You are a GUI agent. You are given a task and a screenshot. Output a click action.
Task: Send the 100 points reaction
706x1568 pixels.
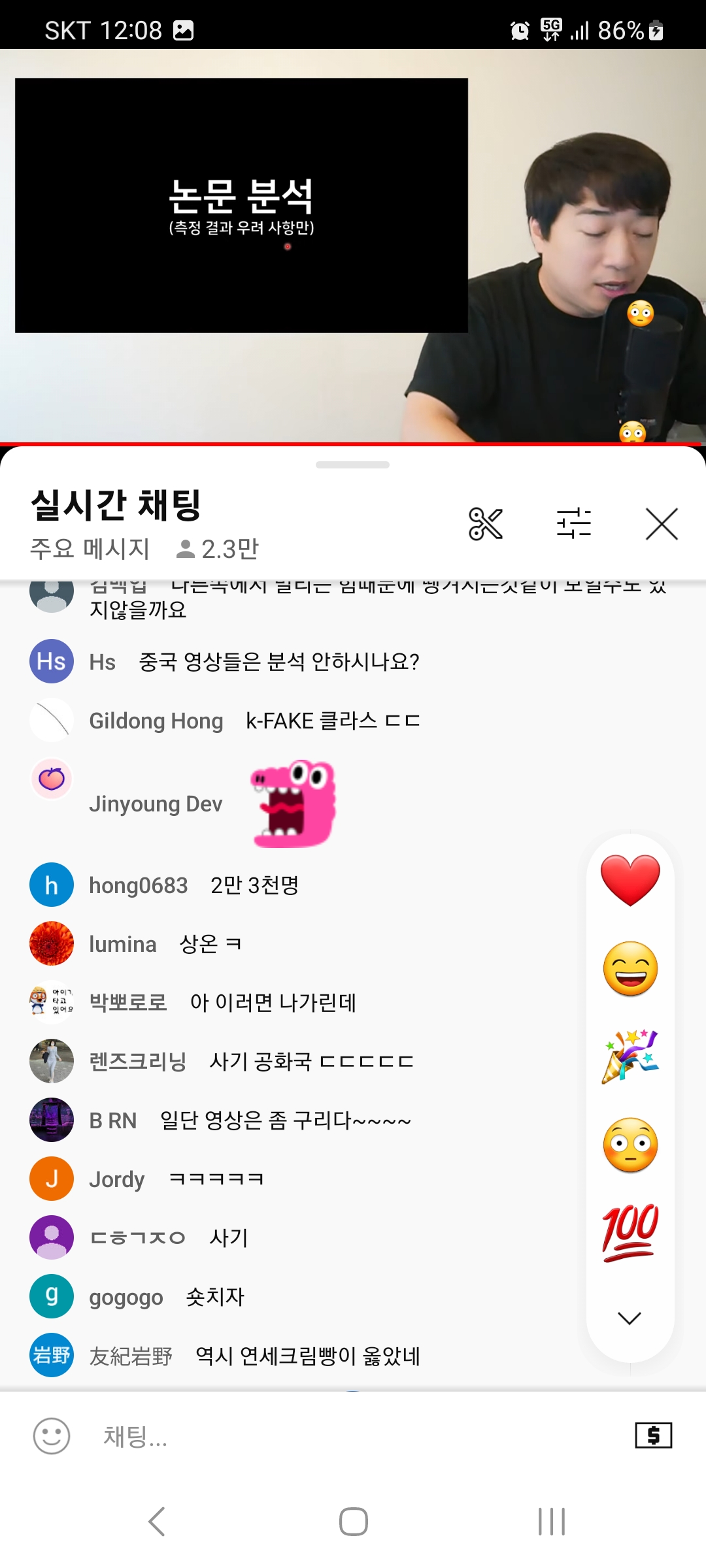pos(630,1232)
